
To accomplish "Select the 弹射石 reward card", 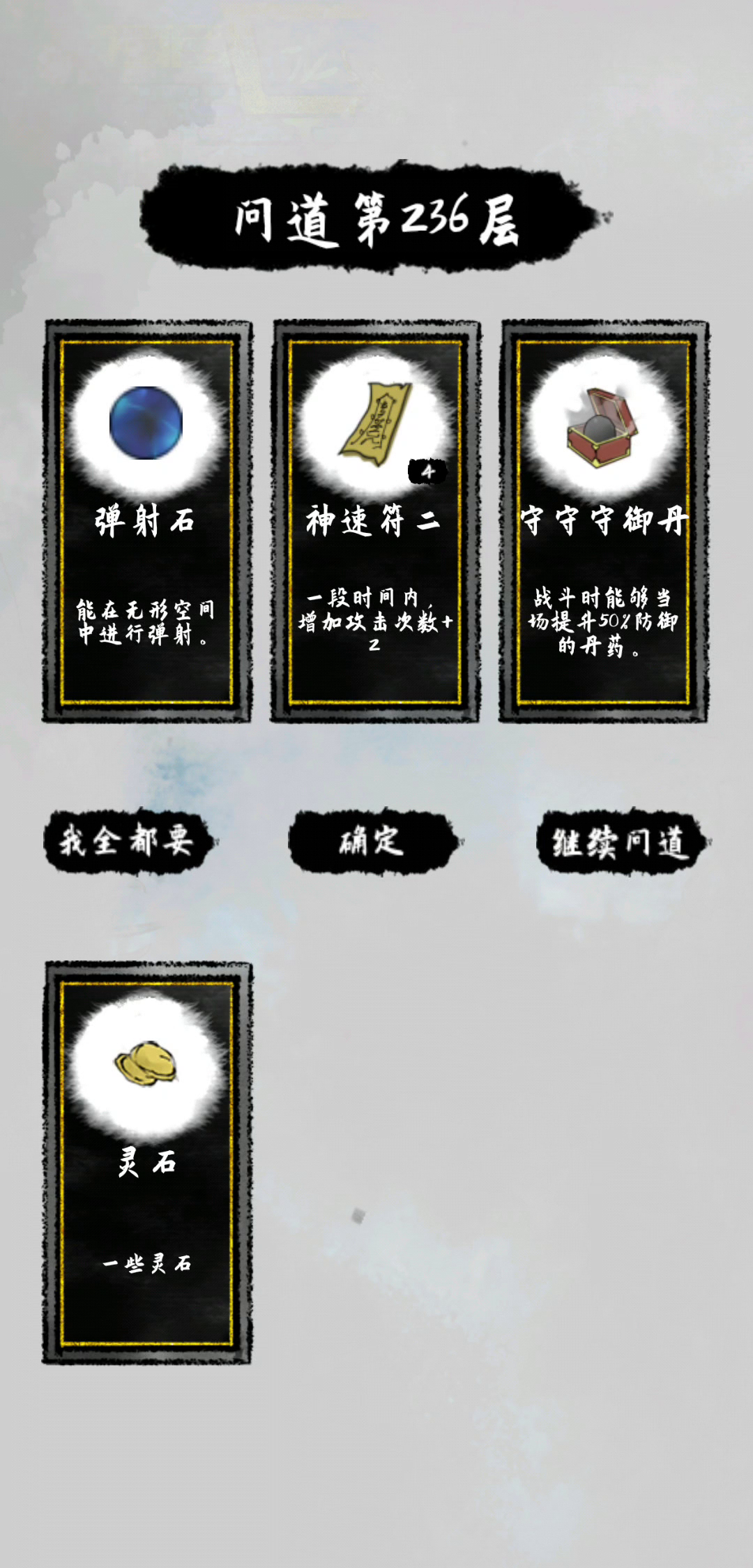I will pyautogui.click(x=147, y=521).
